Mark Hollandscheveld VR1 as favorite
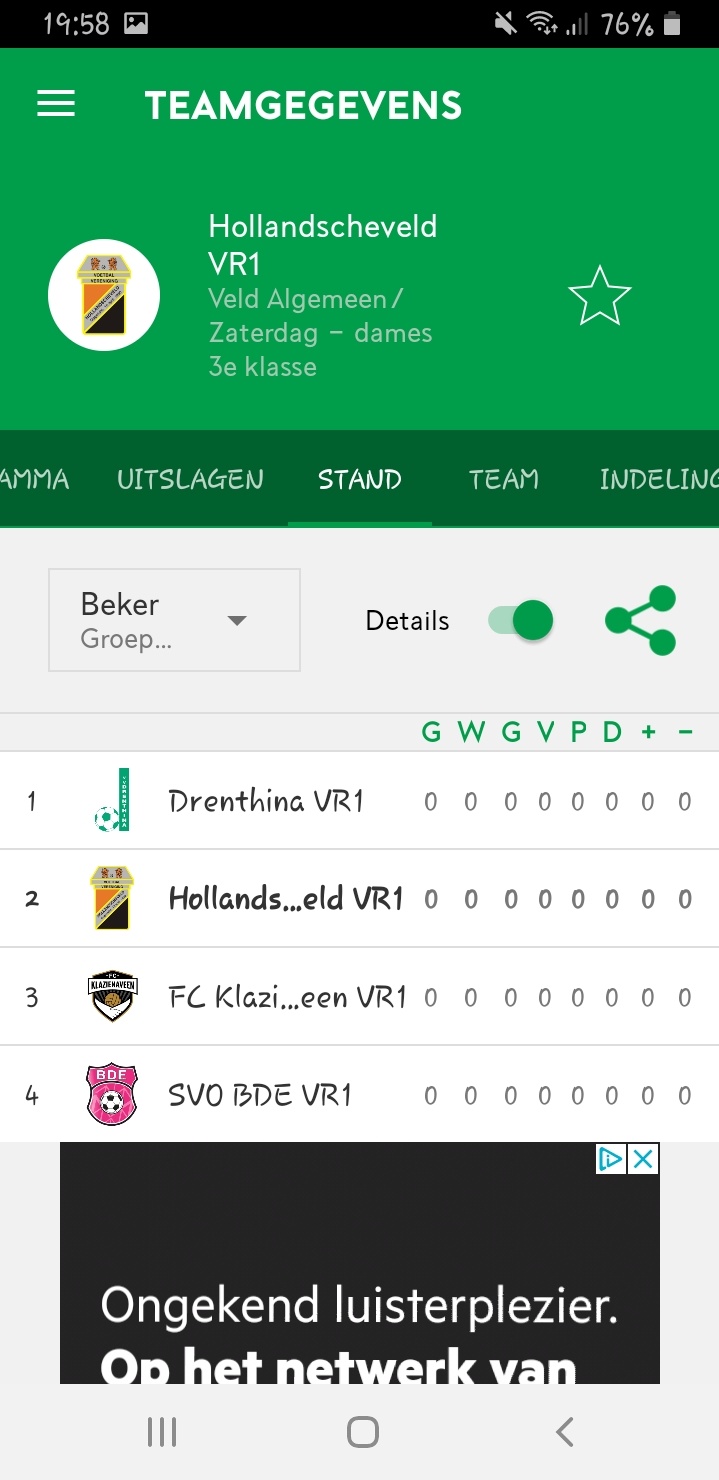 (x=599, y=296)
